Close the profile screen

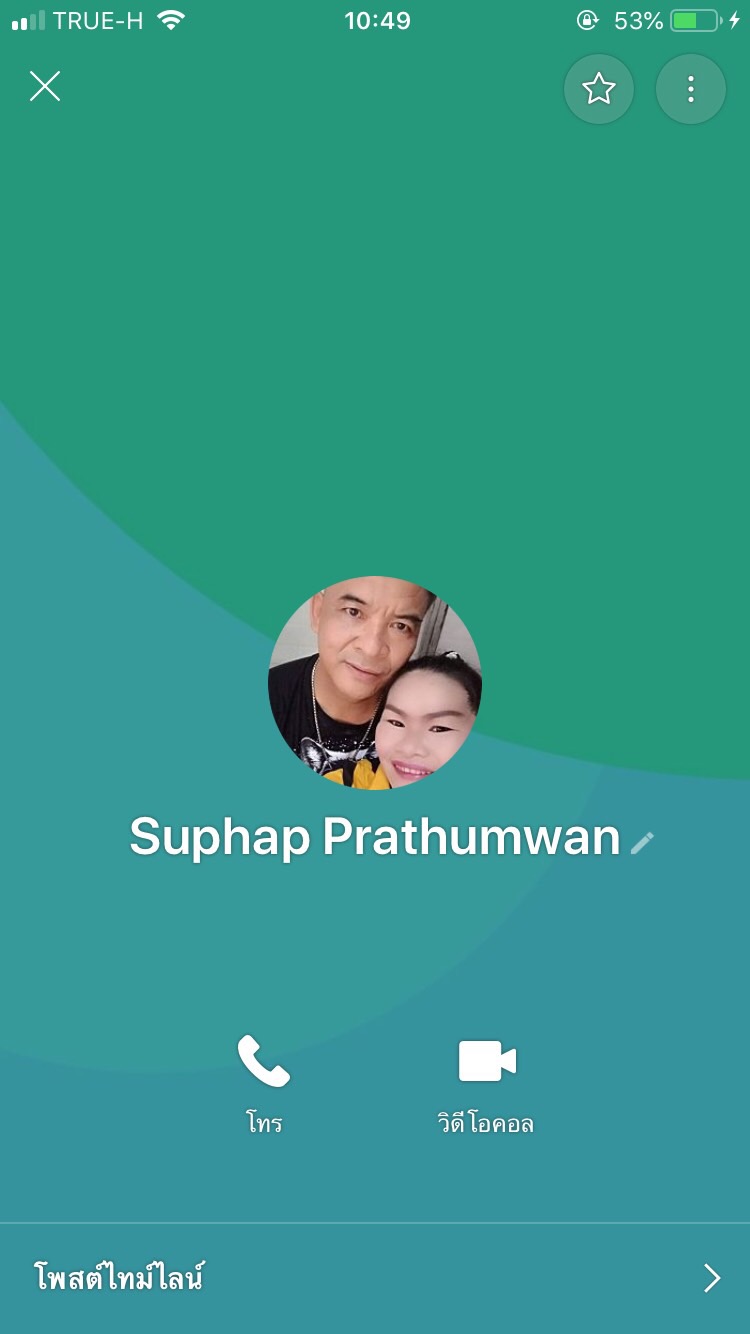[45, 87]
